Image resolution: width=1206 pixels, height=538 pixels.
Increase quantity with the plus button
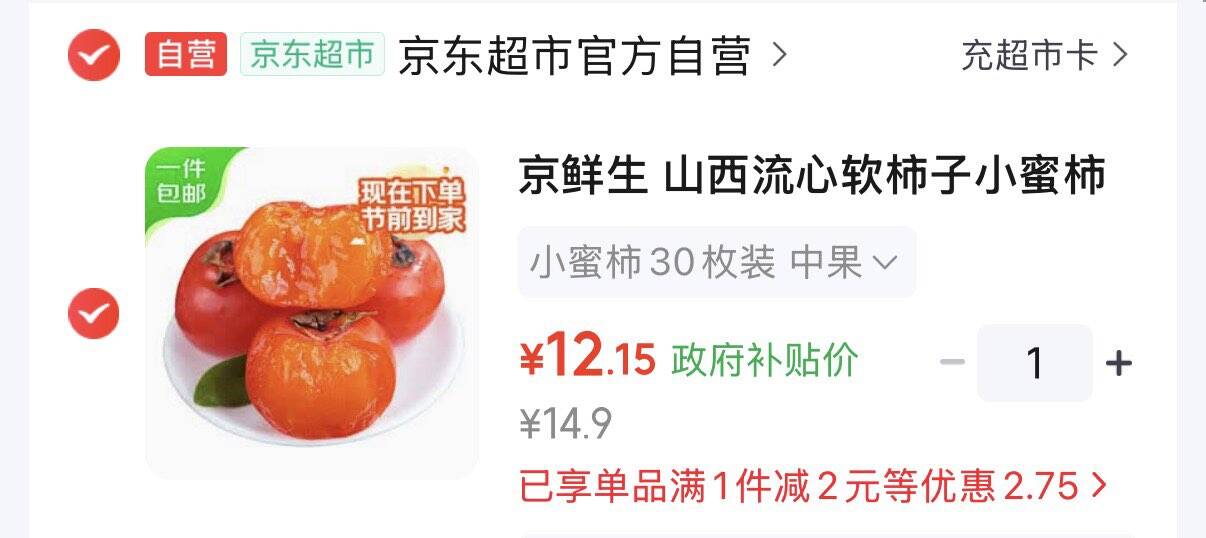click(x=1119, y=363)
